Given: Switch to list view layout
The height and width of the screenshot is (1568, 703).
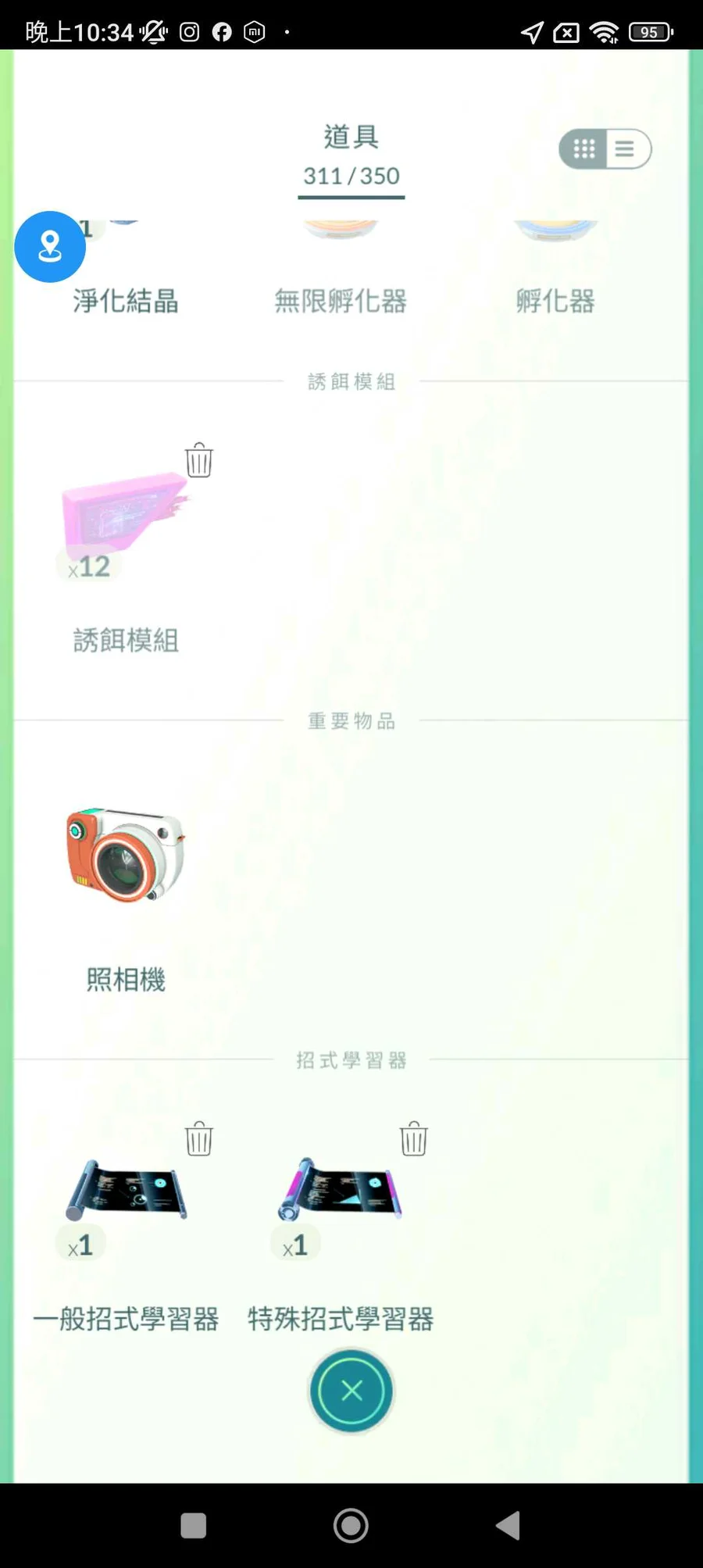Looking at the screenshot, I should pyautogui.click(x=625, y=149).
